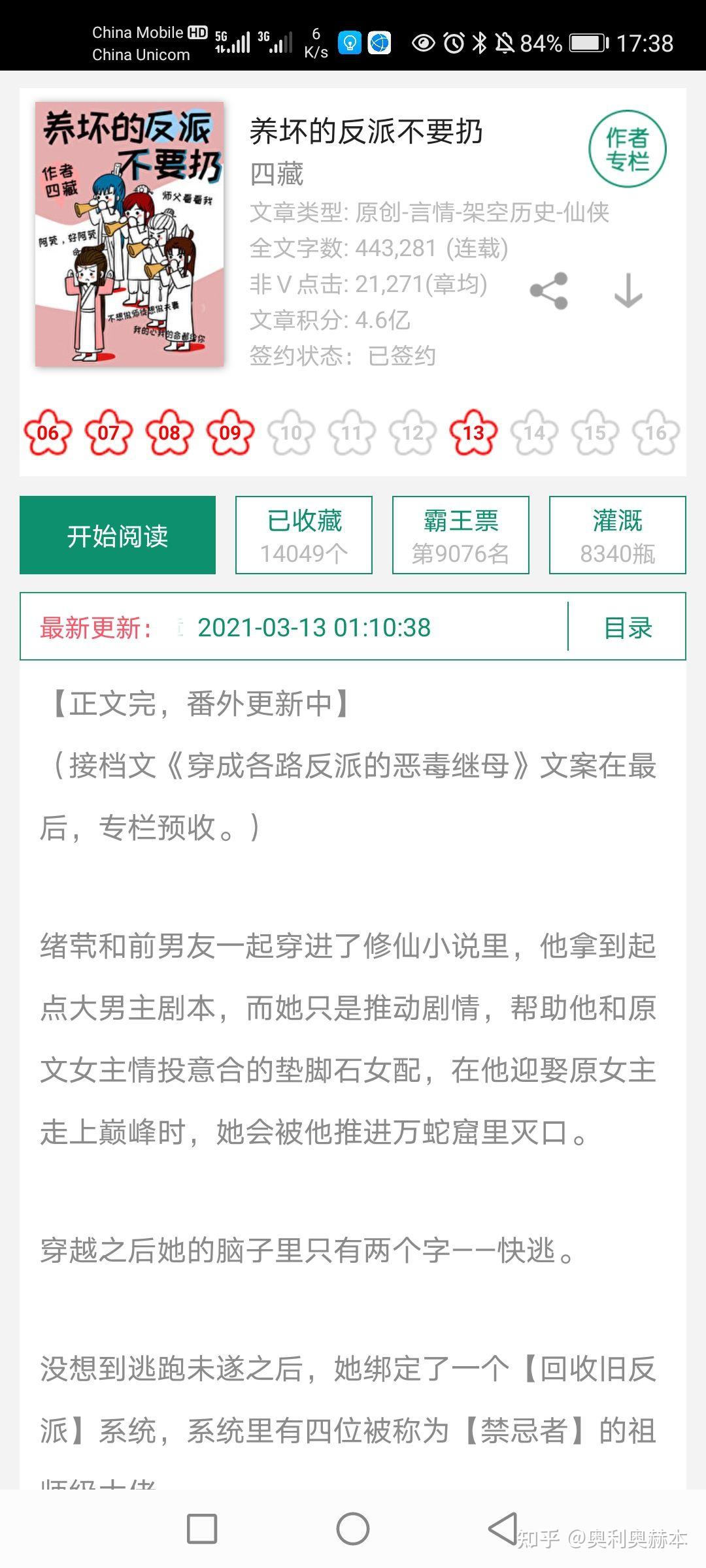Tap 开始阅读 to start reading
706x1568 pixels.
(x=118, y=535)
